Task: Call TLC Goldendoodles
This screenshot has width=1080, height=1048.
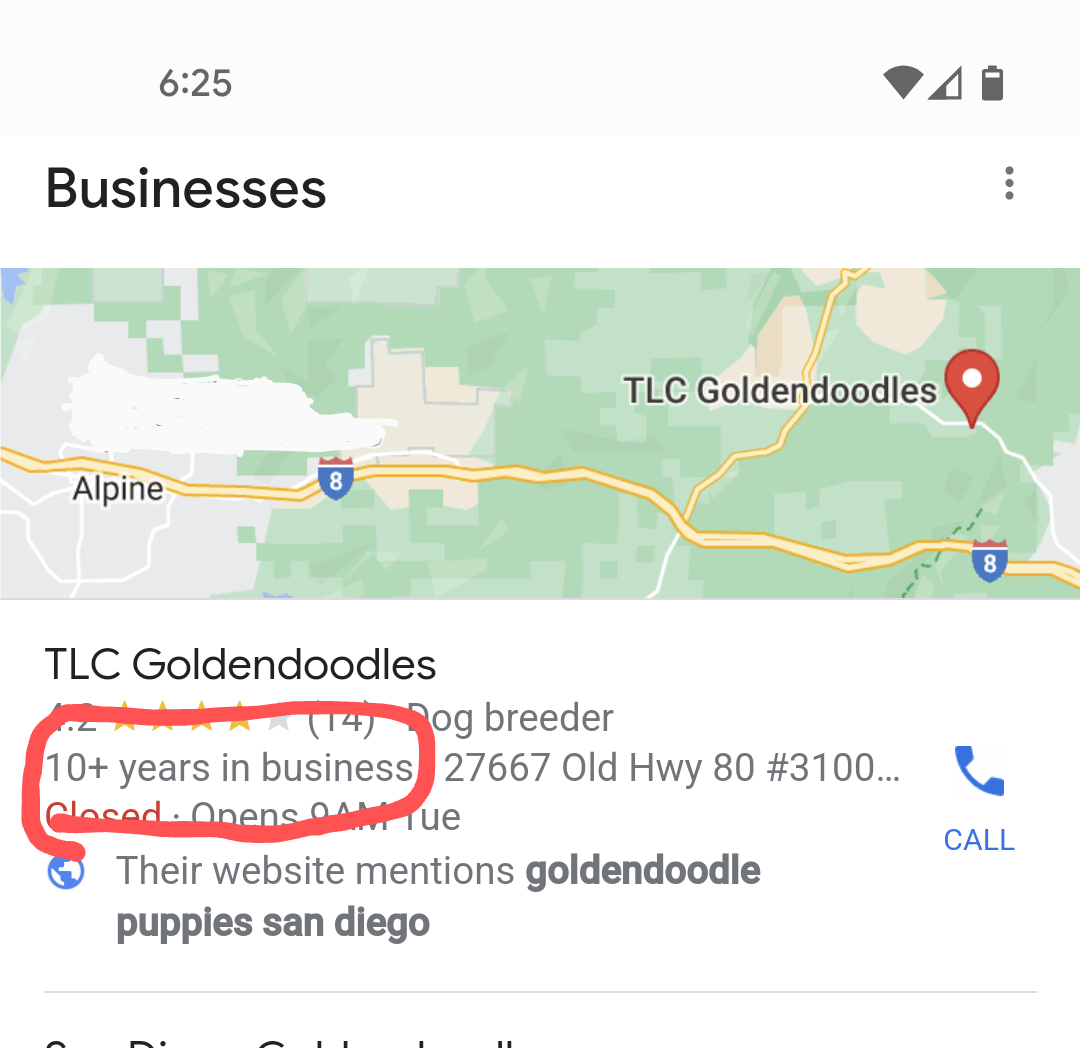Action: pyautogui.click(x=978, y=795)
